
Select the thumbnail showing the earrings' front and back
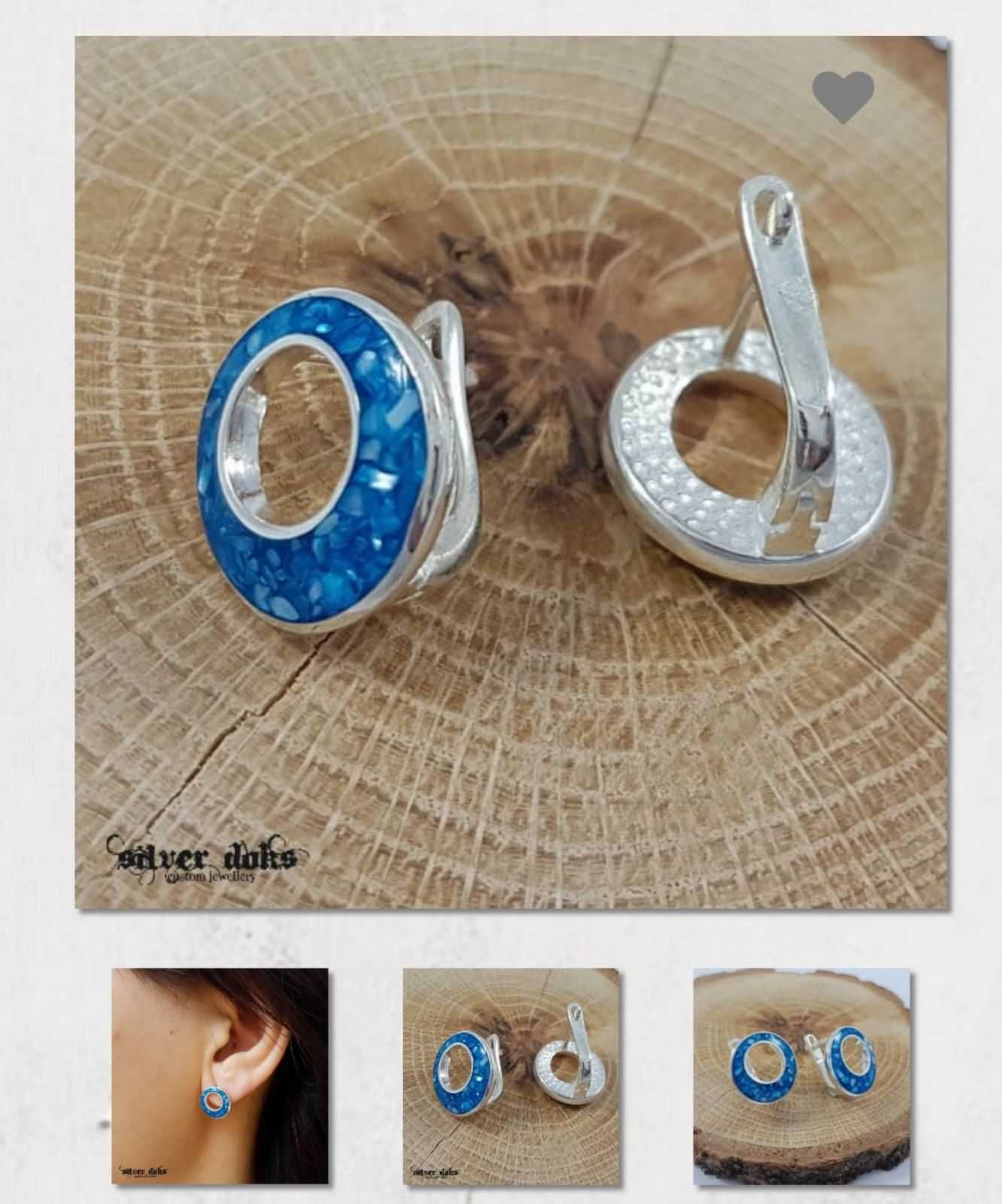coord(512,1077)
